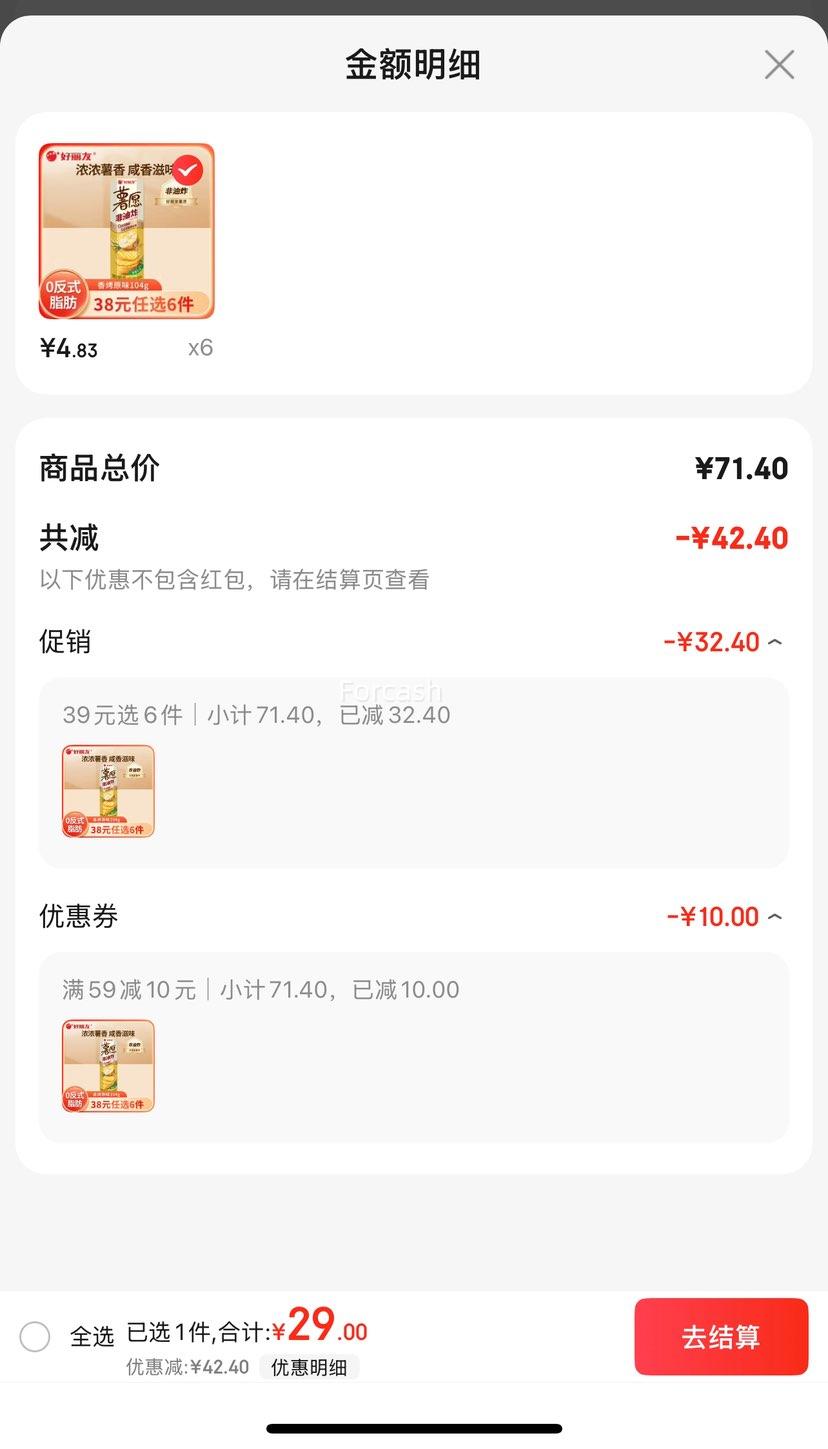Viewport: 828px width, 1449px height.
Task: Close the 金额明细 sheet
Action: point(779,65)
